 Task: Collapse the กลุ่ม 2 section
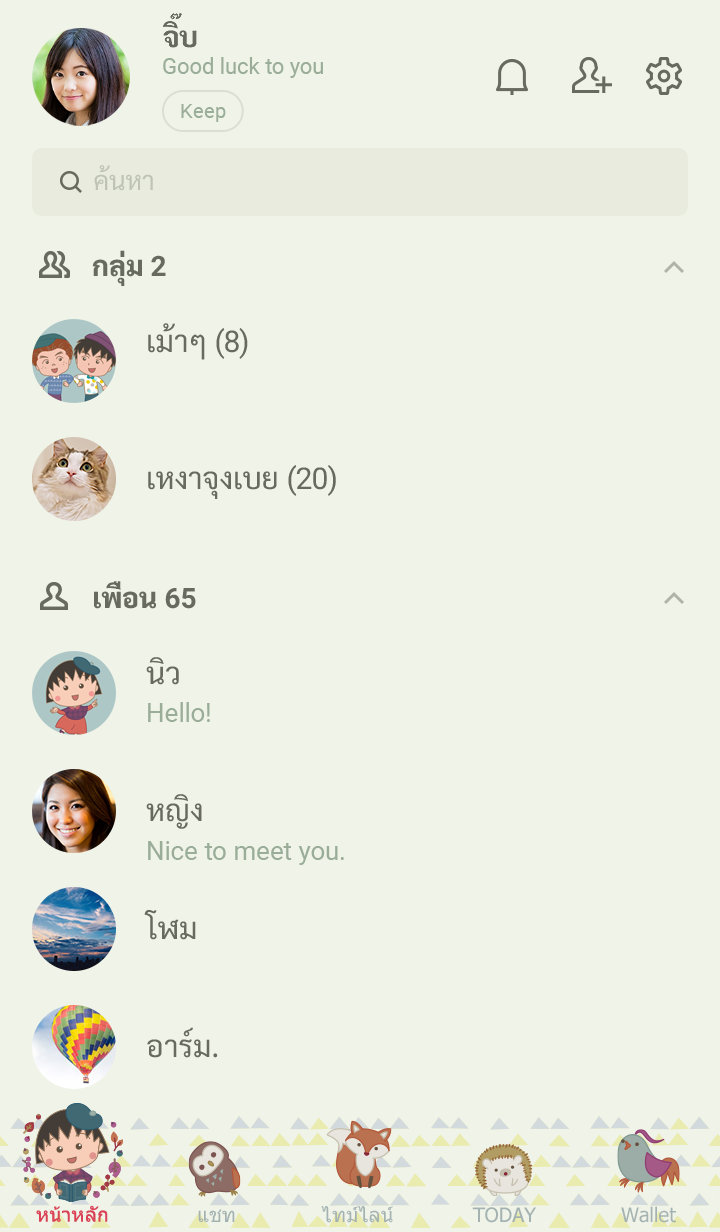coord(674,267)
